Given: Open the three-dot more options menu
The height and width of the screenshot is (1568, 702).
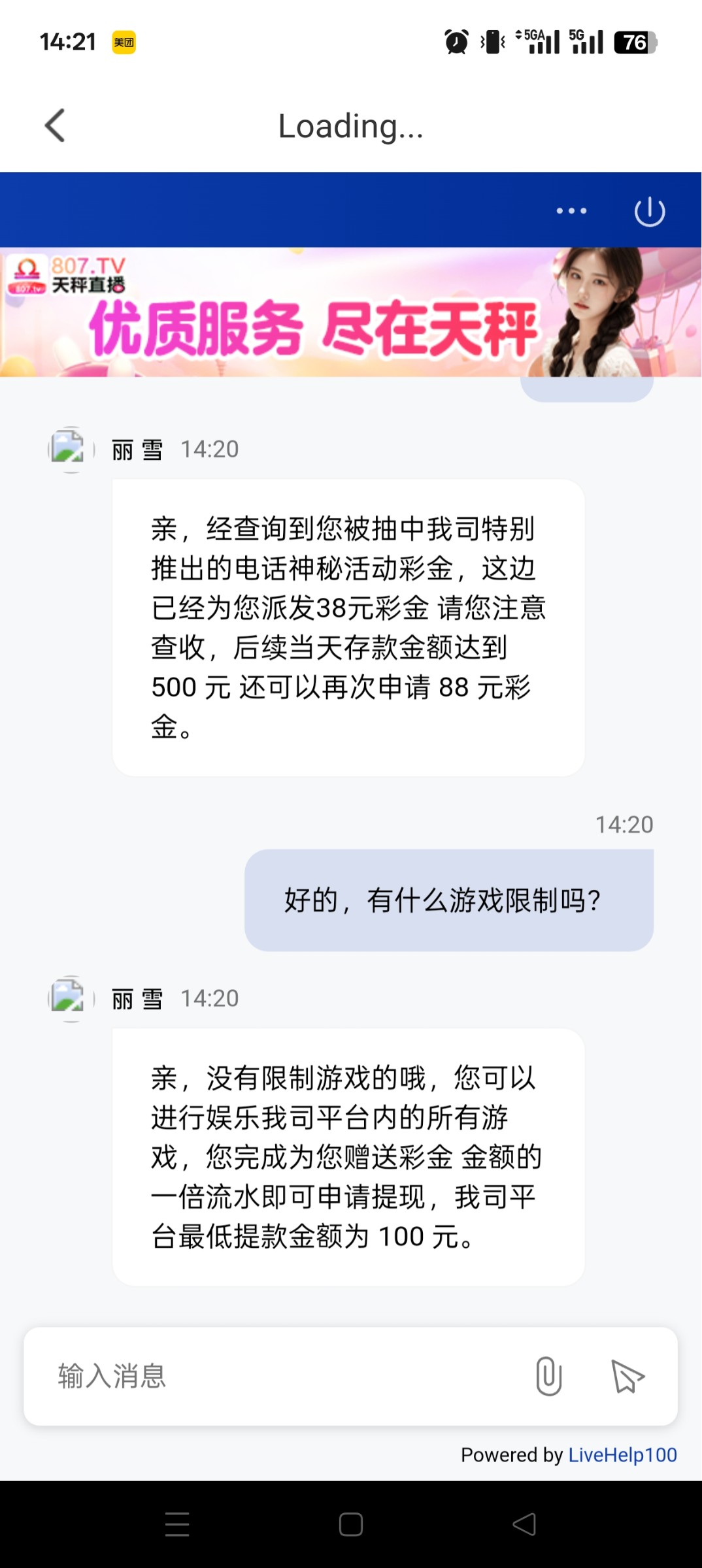Looking at the screenshot, I should click(571, 211).
